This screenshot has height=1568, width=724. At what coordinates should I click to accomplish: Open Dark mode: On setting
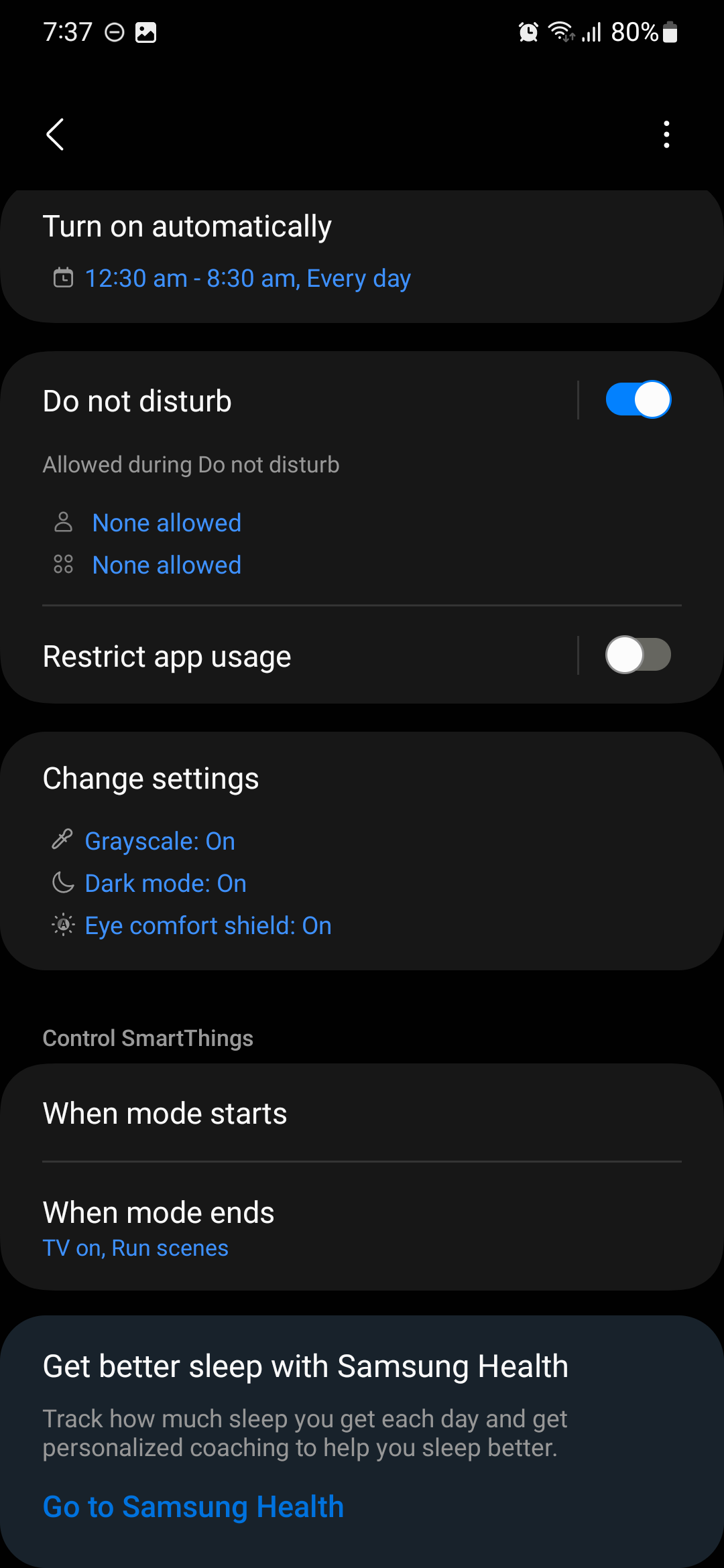166,883
